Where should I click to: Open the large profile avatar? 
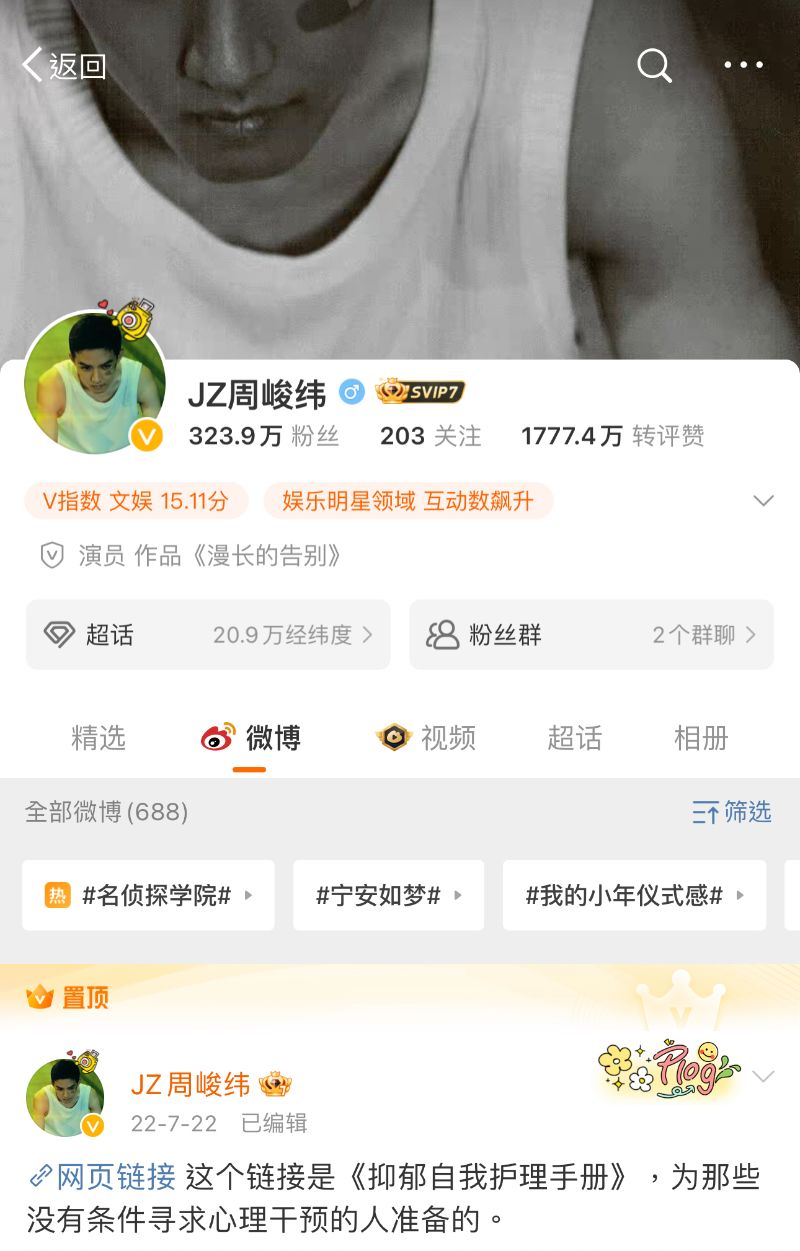(x=95, y=383)
